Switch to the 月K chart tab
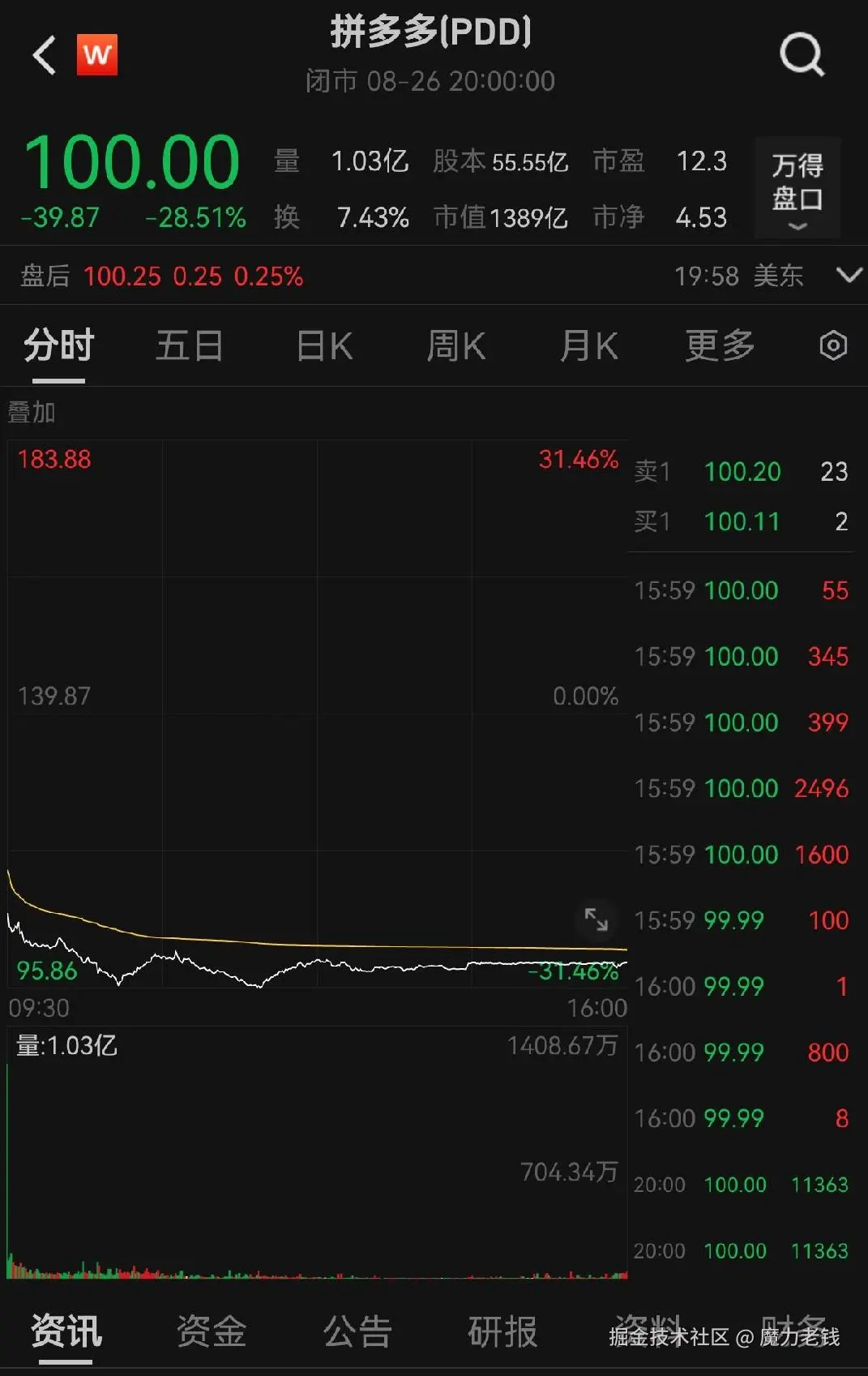868x1376 pixels. 588,346
